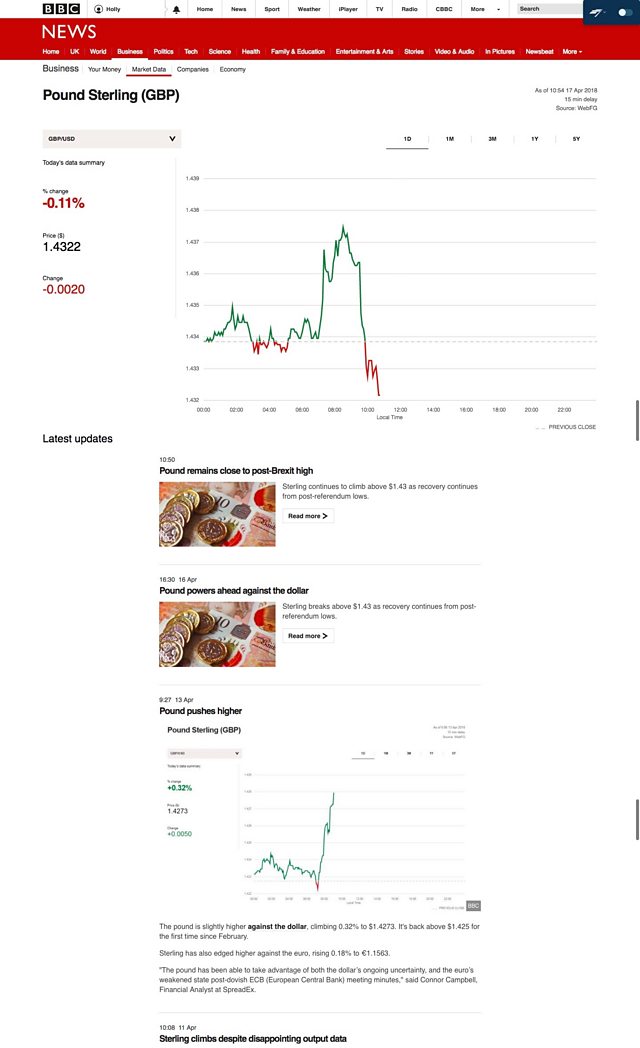The image size is (640, 1048).
Task: Switch chart to 1M range
Action: (x=450, y=139)
